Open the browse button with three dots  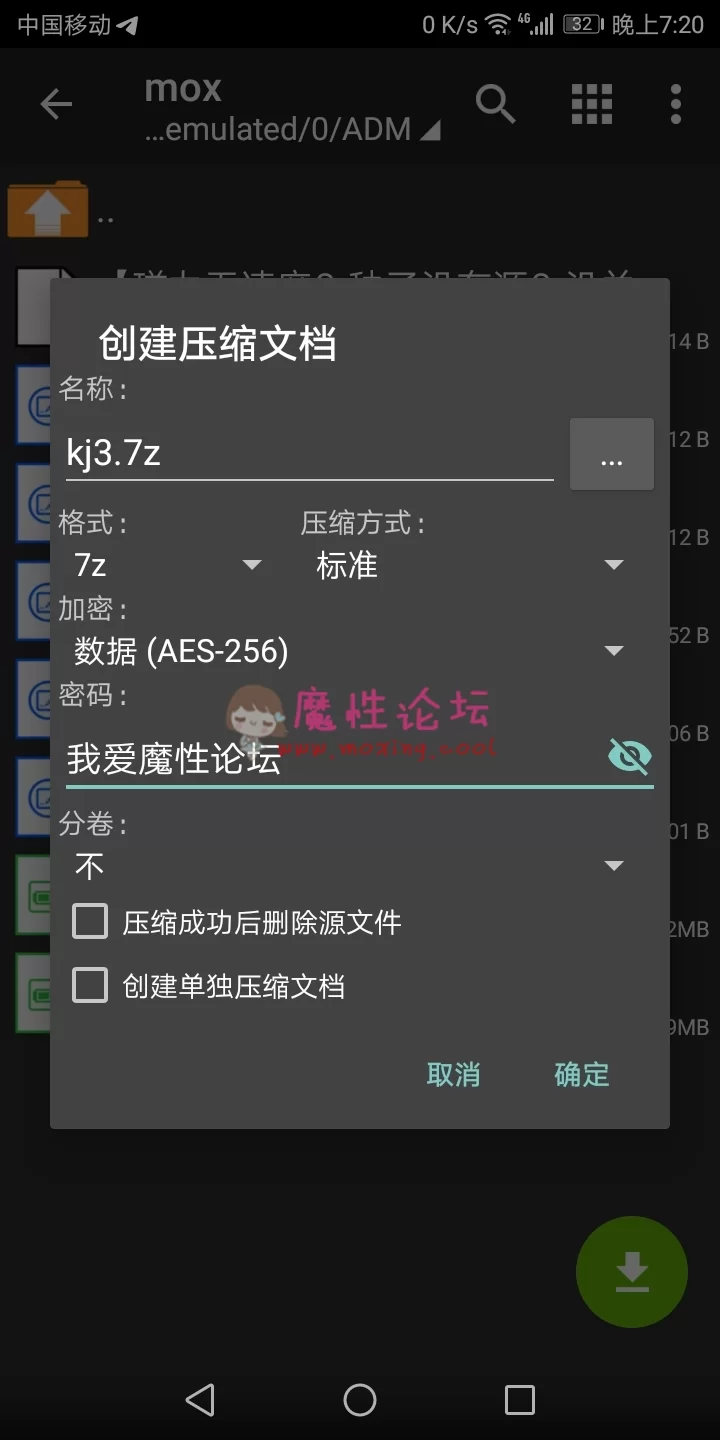coord(612,454)
